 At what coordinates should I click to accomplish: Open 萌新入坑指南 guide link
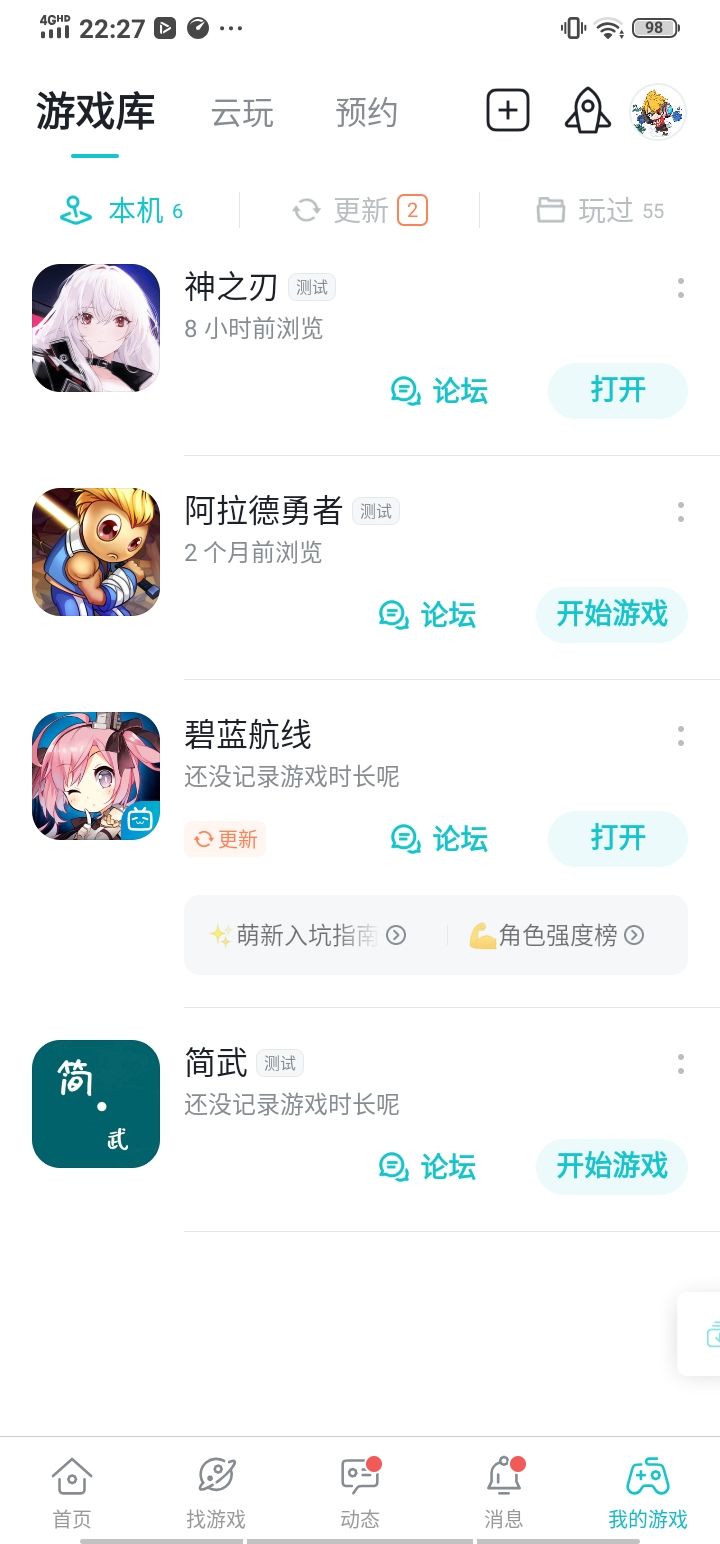click(x=307, y=935)
